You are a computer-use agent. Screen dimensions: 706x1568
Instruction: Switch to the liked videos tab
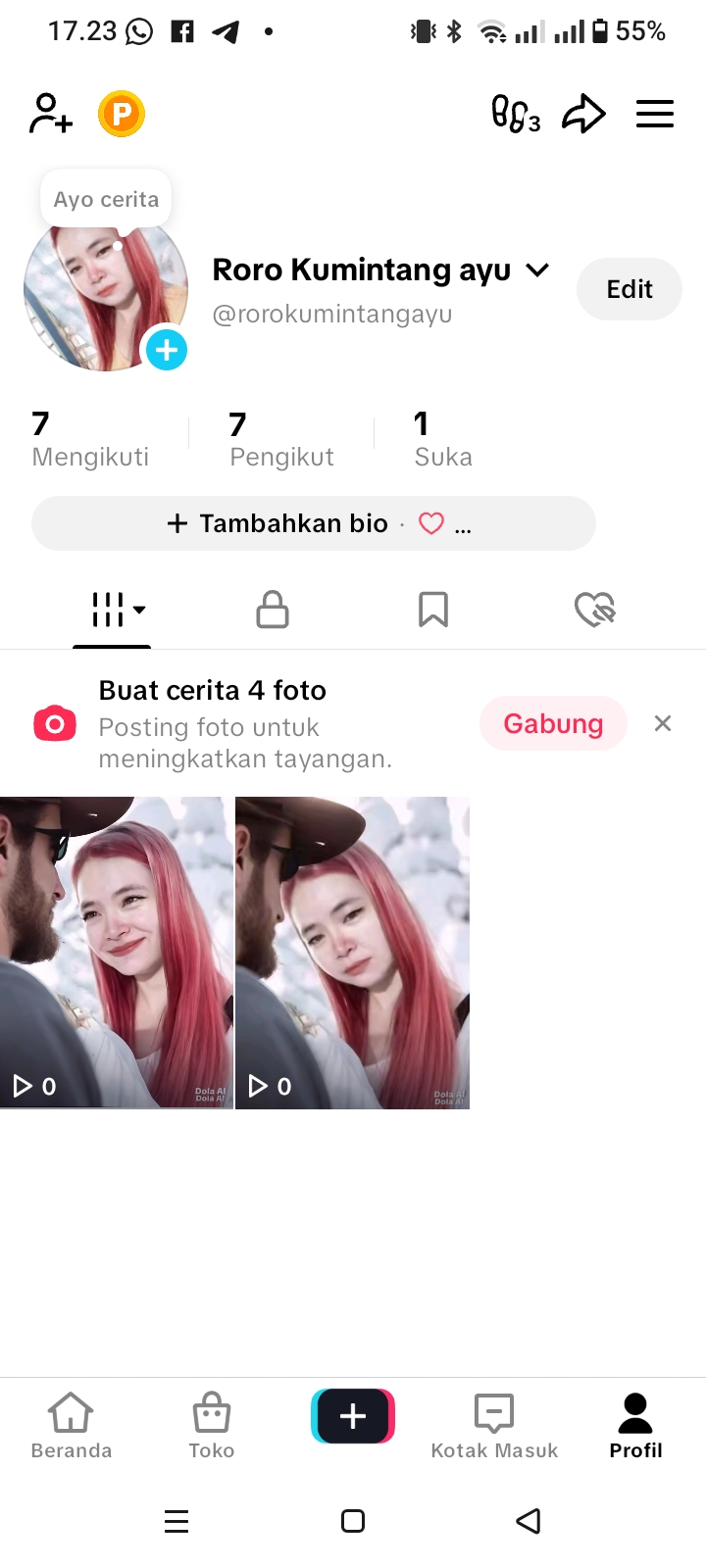594,610
